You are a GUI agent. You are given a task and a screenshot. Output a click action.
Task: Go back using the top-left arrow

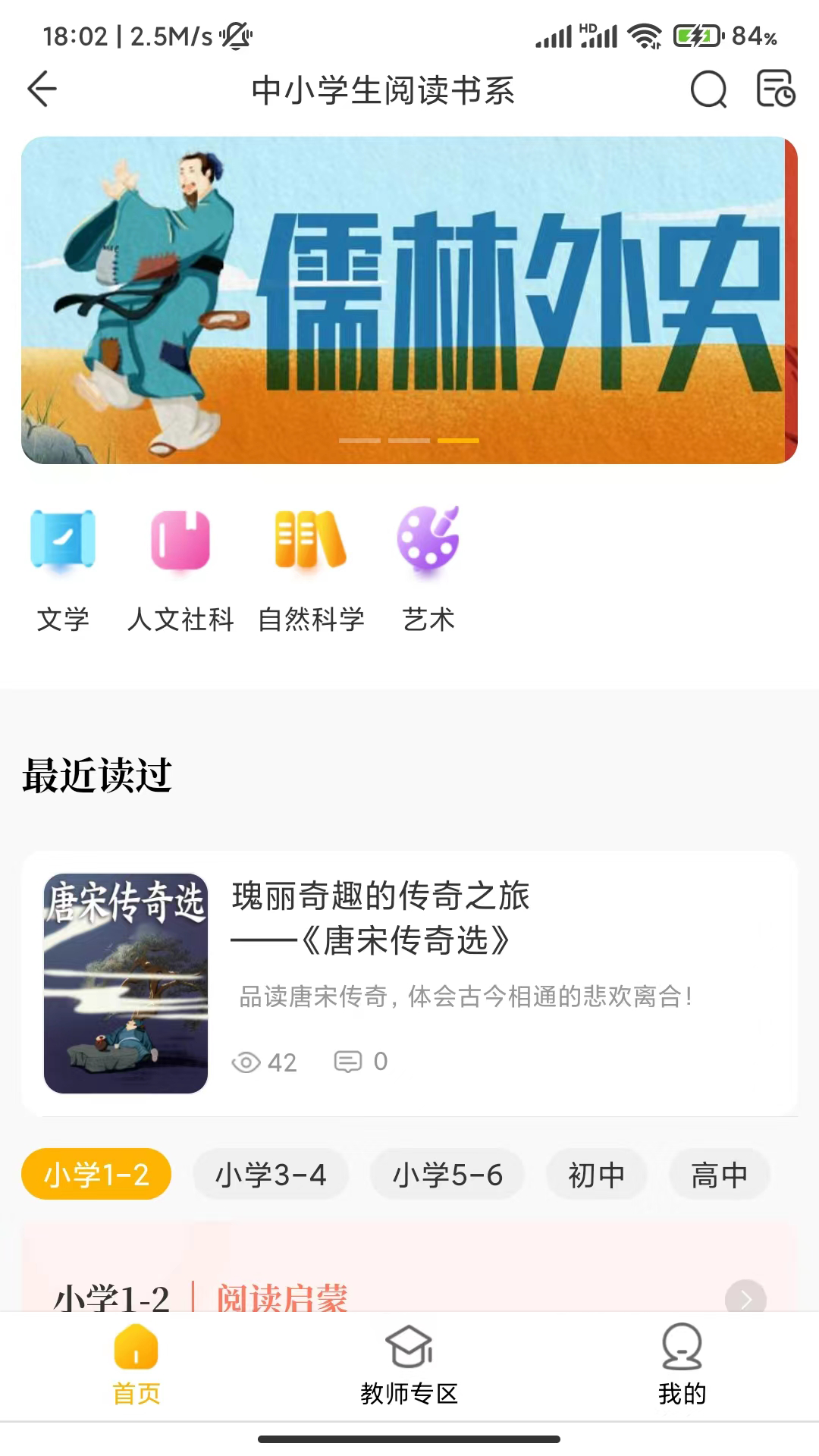click(x=42, y=89)
